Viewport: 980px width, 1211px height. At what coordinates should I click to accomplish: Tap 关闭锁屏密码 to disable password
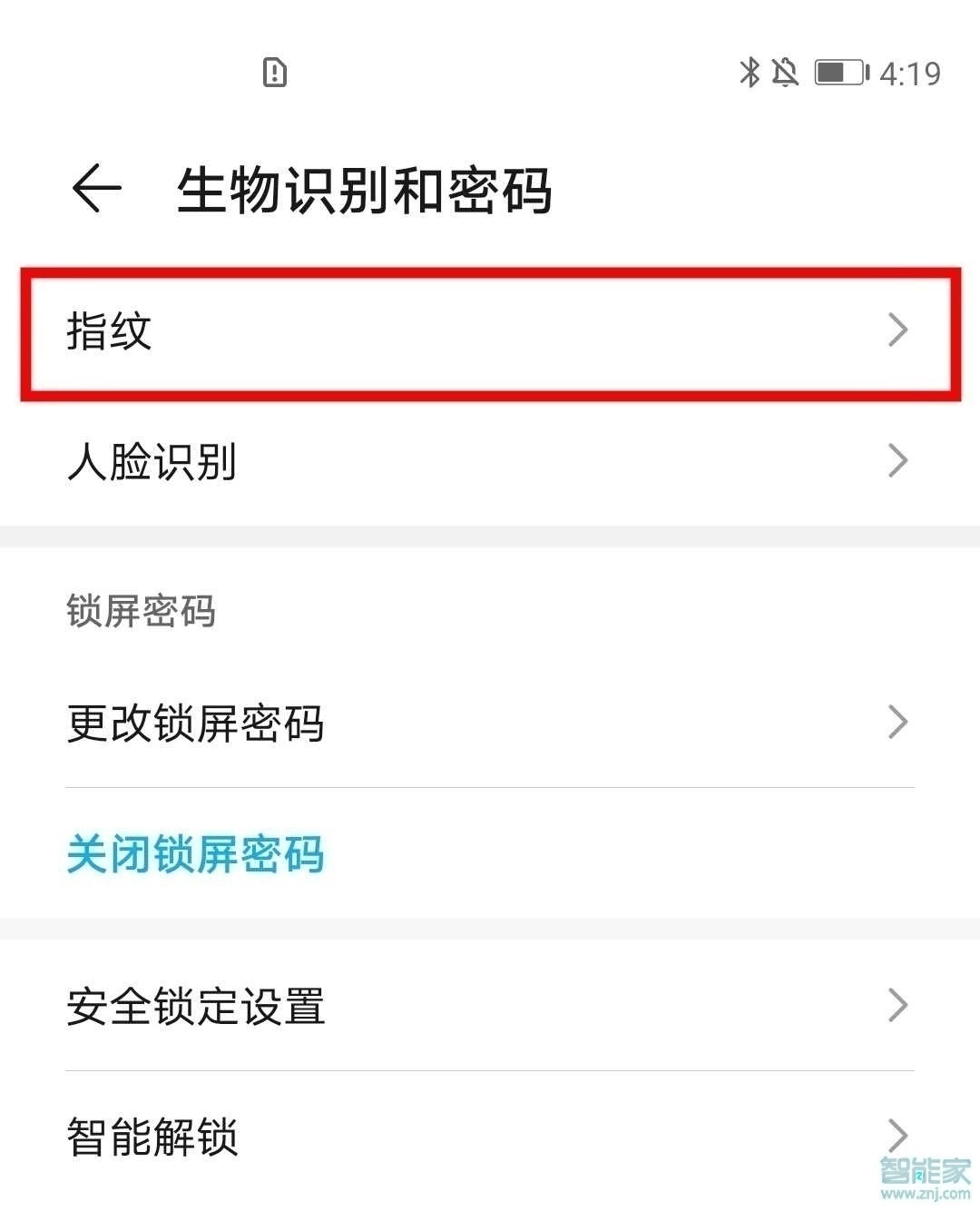tap(196, 854)
